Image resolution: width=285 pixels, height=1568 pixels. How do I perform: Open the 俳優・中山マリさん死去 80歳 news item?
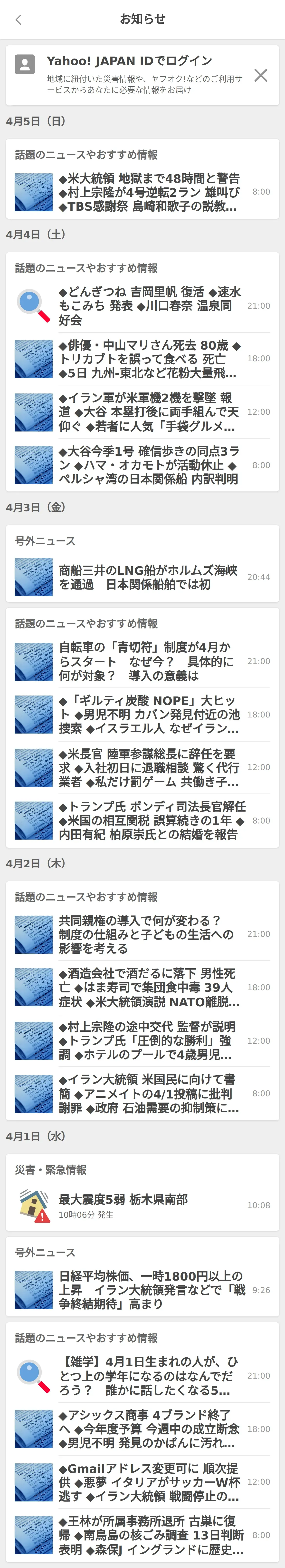142,359
